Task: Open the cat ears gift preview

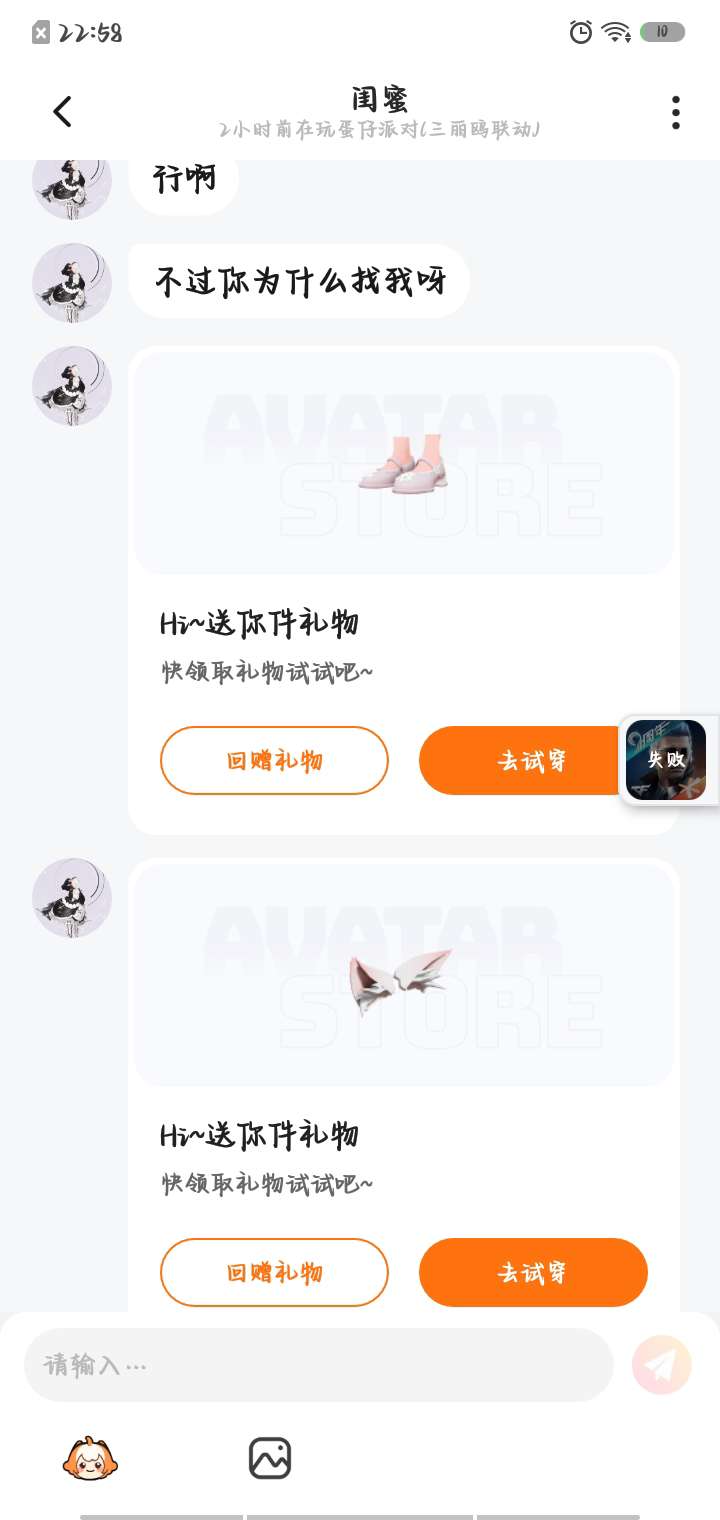Action: [404, 976]
